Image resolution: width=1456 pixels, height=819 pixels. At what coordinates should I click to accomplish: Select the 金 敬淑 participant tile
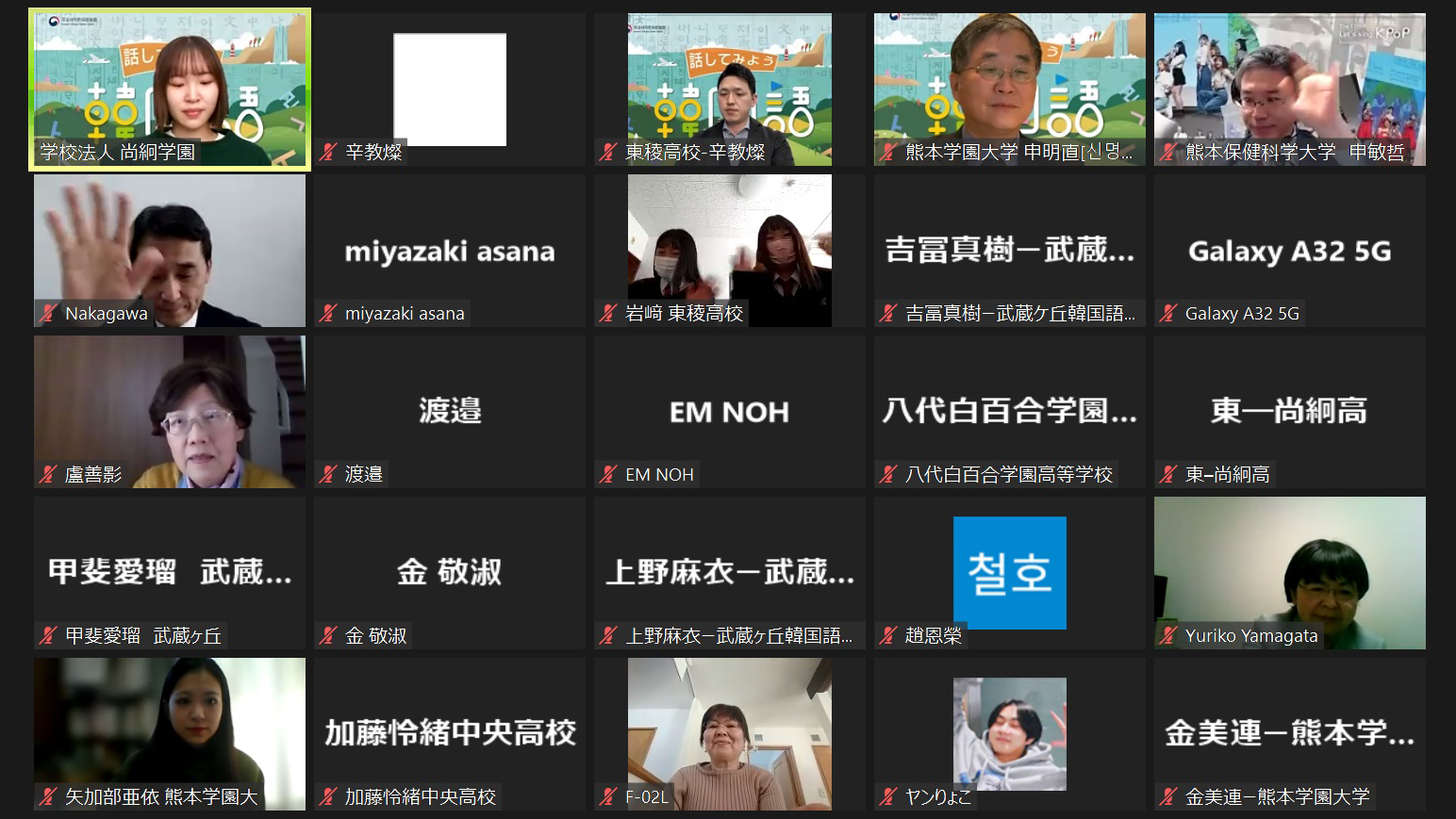tap(450, 572)
